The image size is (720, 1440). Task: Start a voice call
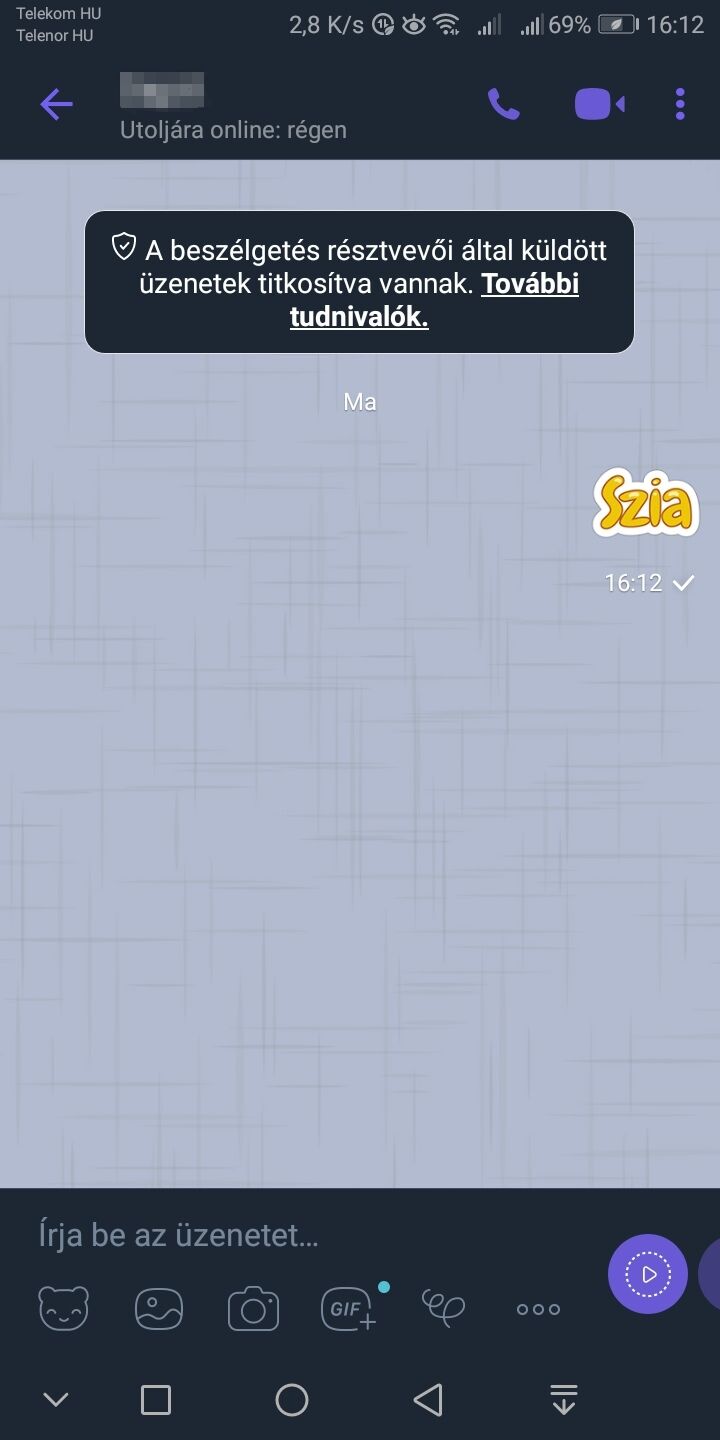tap(503, 104)
